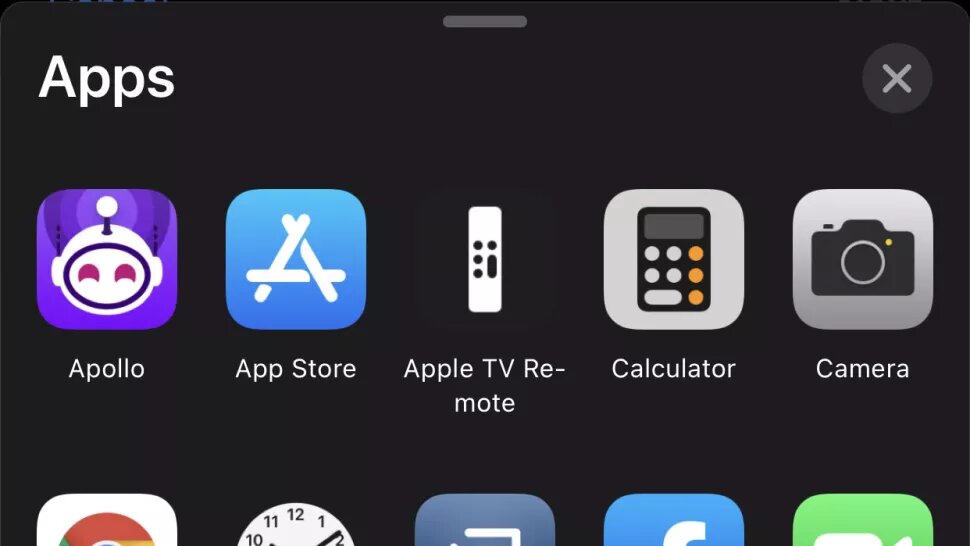Pick the Clock app icon

tap(296, 524)
